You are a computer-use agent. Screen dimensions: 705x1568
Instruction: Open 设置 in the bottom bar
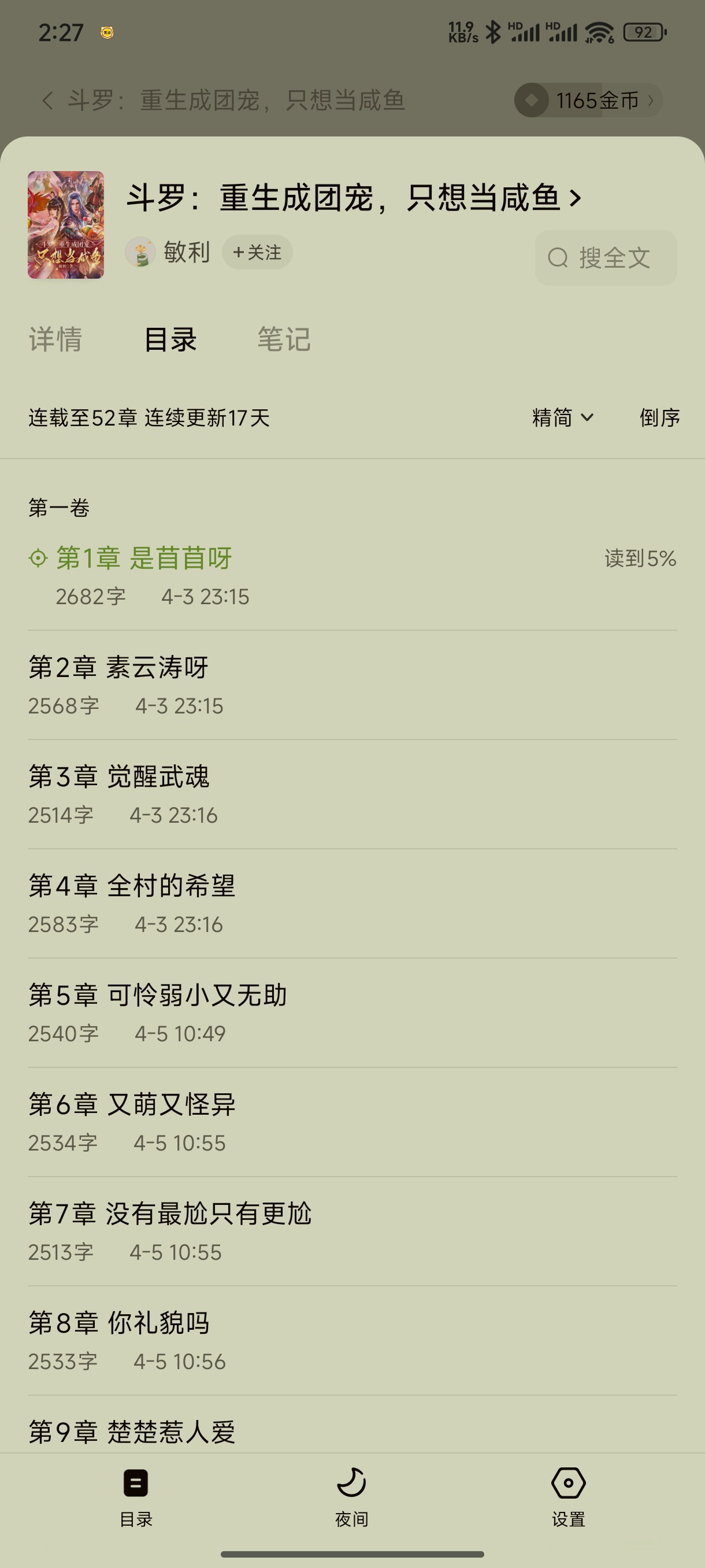pyautogui.click(x=568, y=1497)
